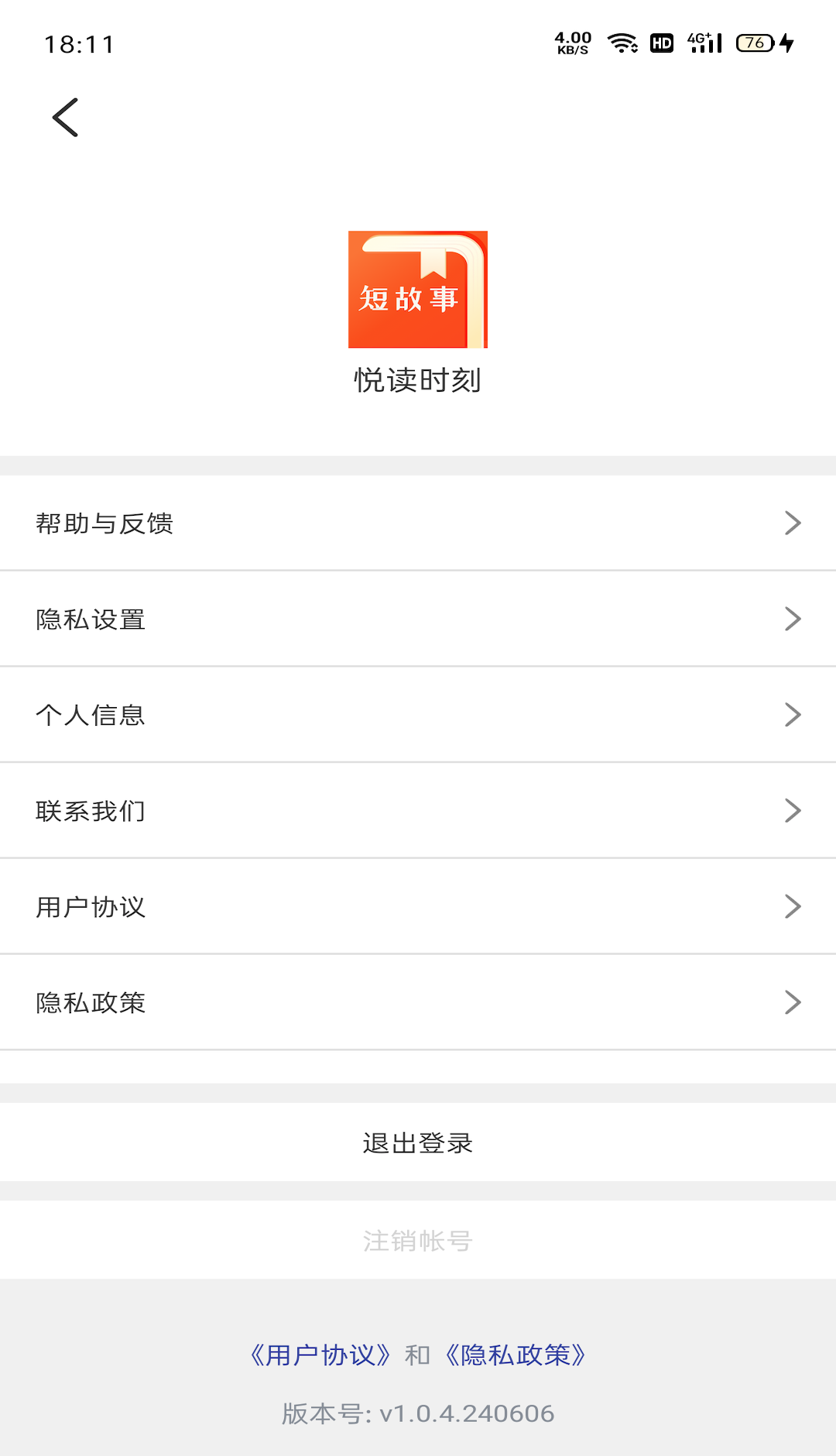Tap the clock showing 18:11
836x1456 pixels.
pyautogui.click(x=80, y=44)
